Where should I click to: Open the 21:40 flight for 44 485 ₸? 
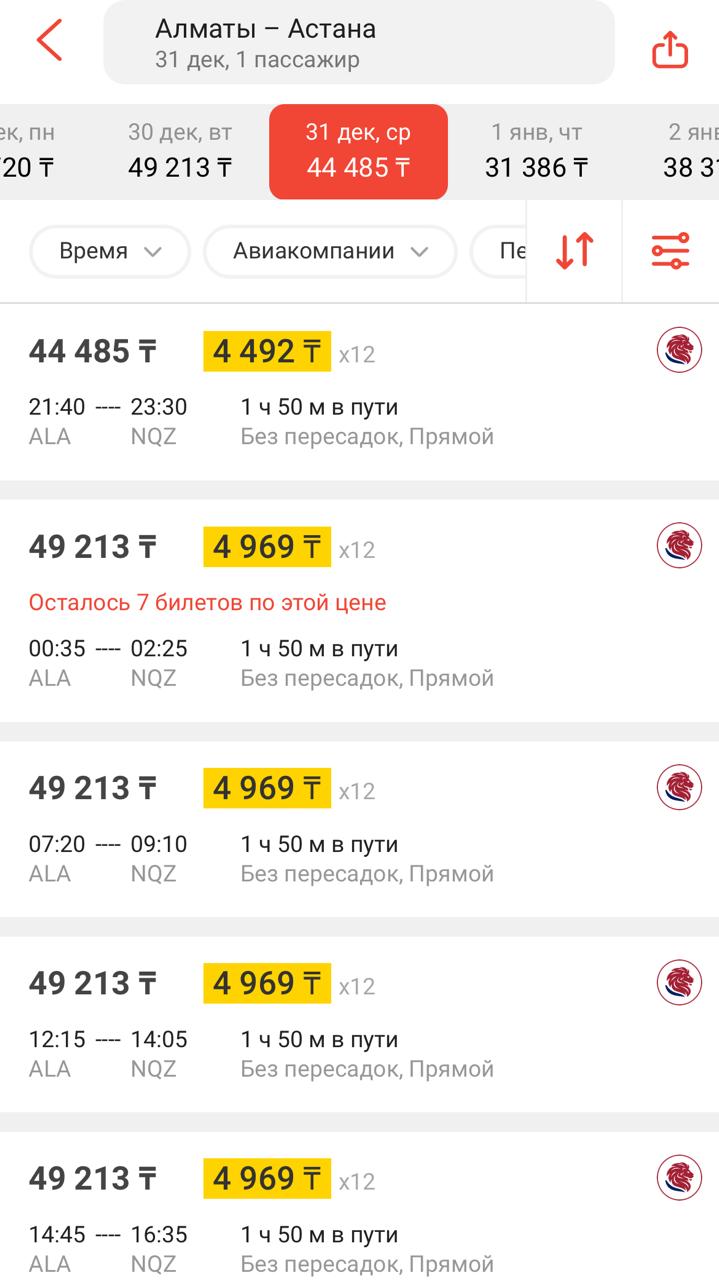pyautogui.click(x=300, y=392)
